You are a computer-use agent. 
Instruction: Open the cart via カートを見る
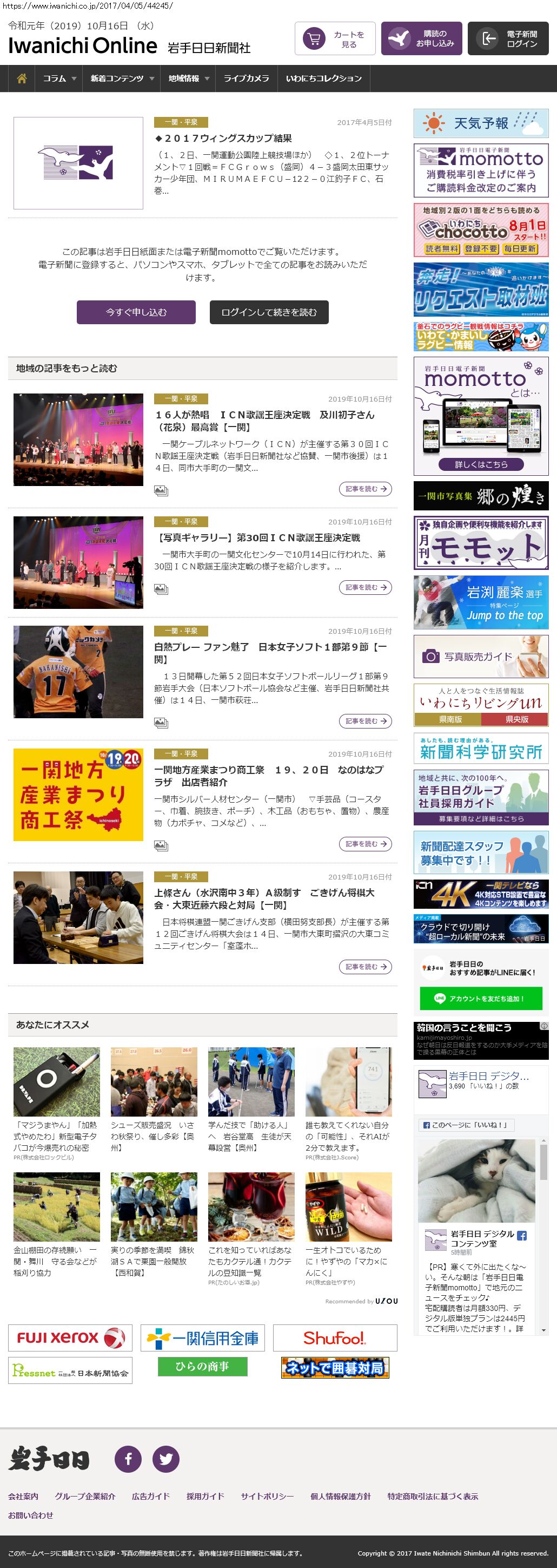tap(335, 39)
